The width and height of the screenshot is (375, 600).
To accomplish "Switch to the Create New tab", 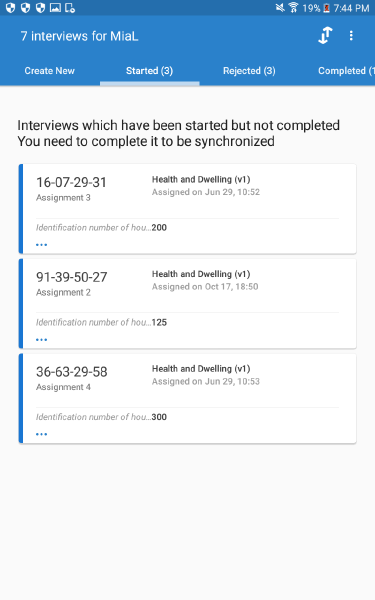I will (50, 71).
